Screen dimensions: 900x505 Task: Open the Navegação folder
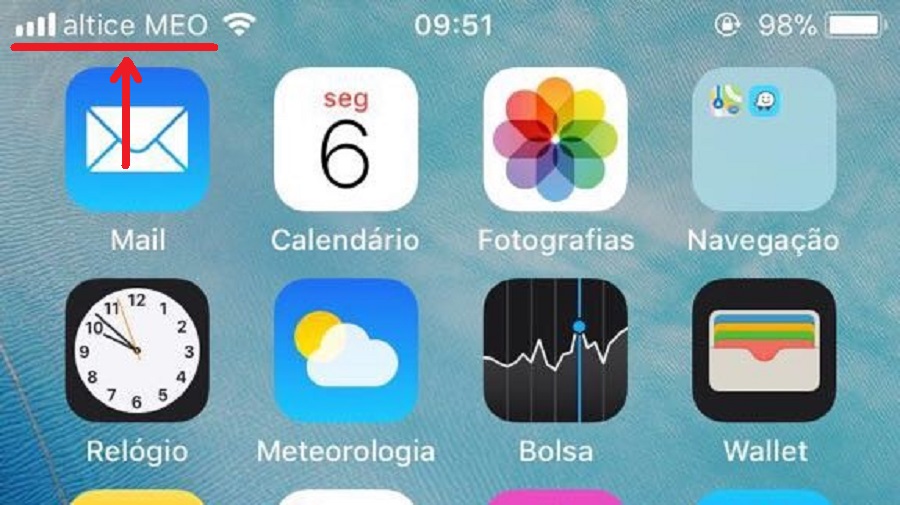coord(763,139)
